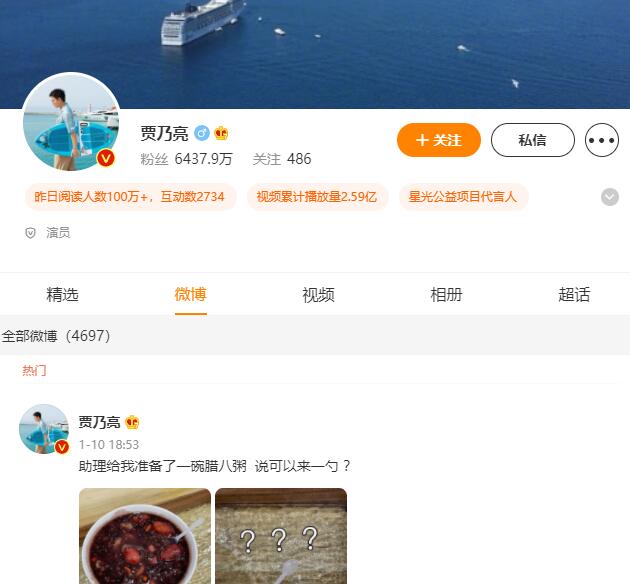View the large profile avatar photo

(x=71, y=122)
